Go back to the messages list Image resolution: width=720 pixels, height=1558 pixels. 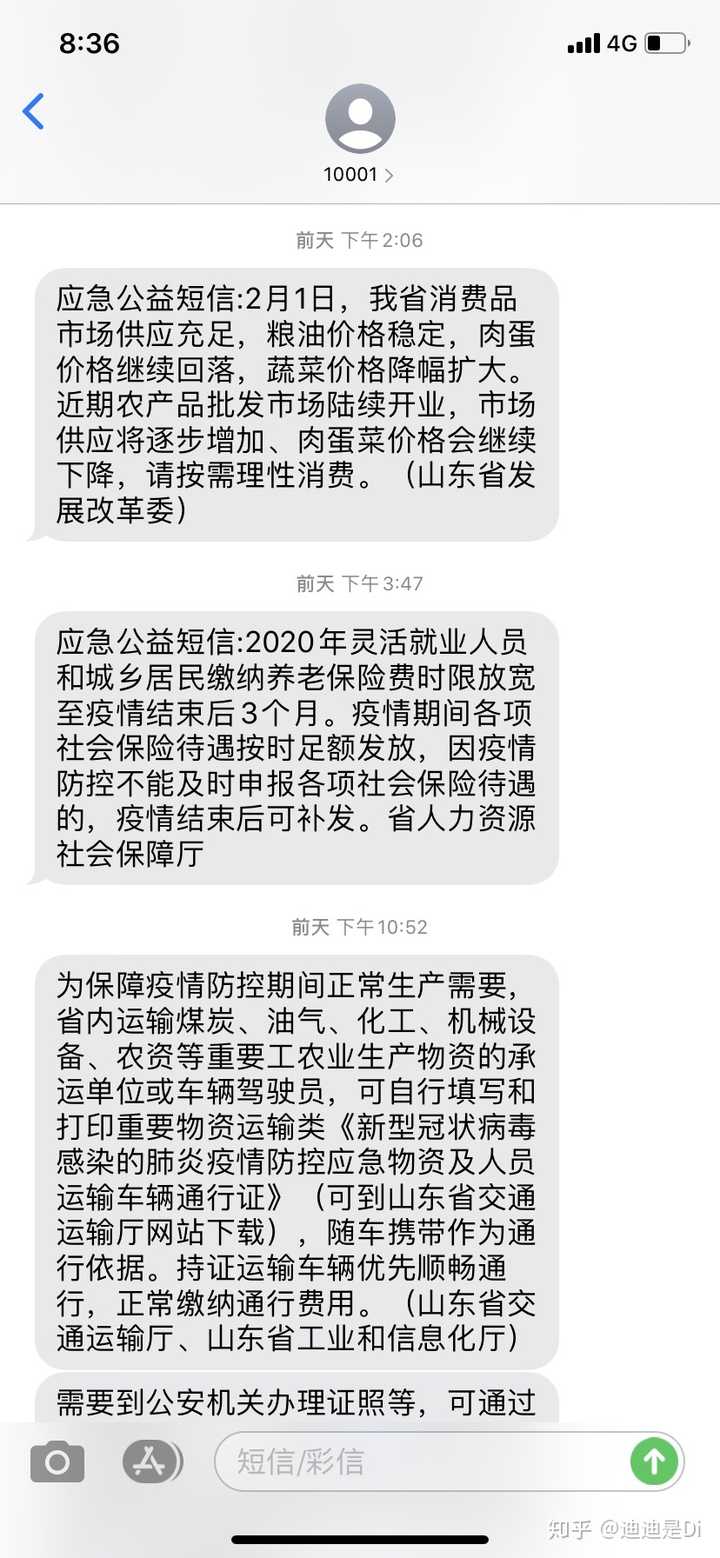pyautogui.click(x=34, y=112)
